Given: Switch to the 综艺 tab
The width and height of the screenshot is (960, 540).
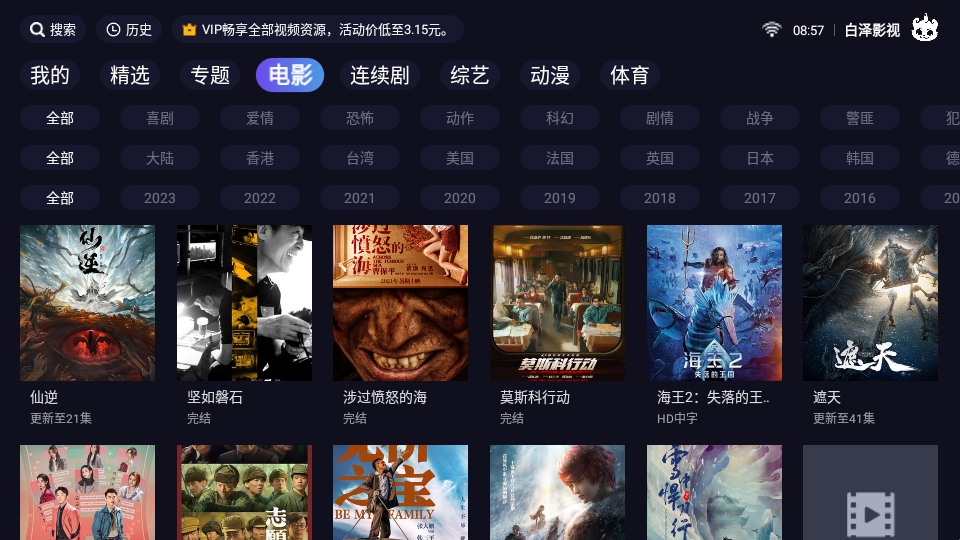Looking at the screenshot, I should 470,75.
